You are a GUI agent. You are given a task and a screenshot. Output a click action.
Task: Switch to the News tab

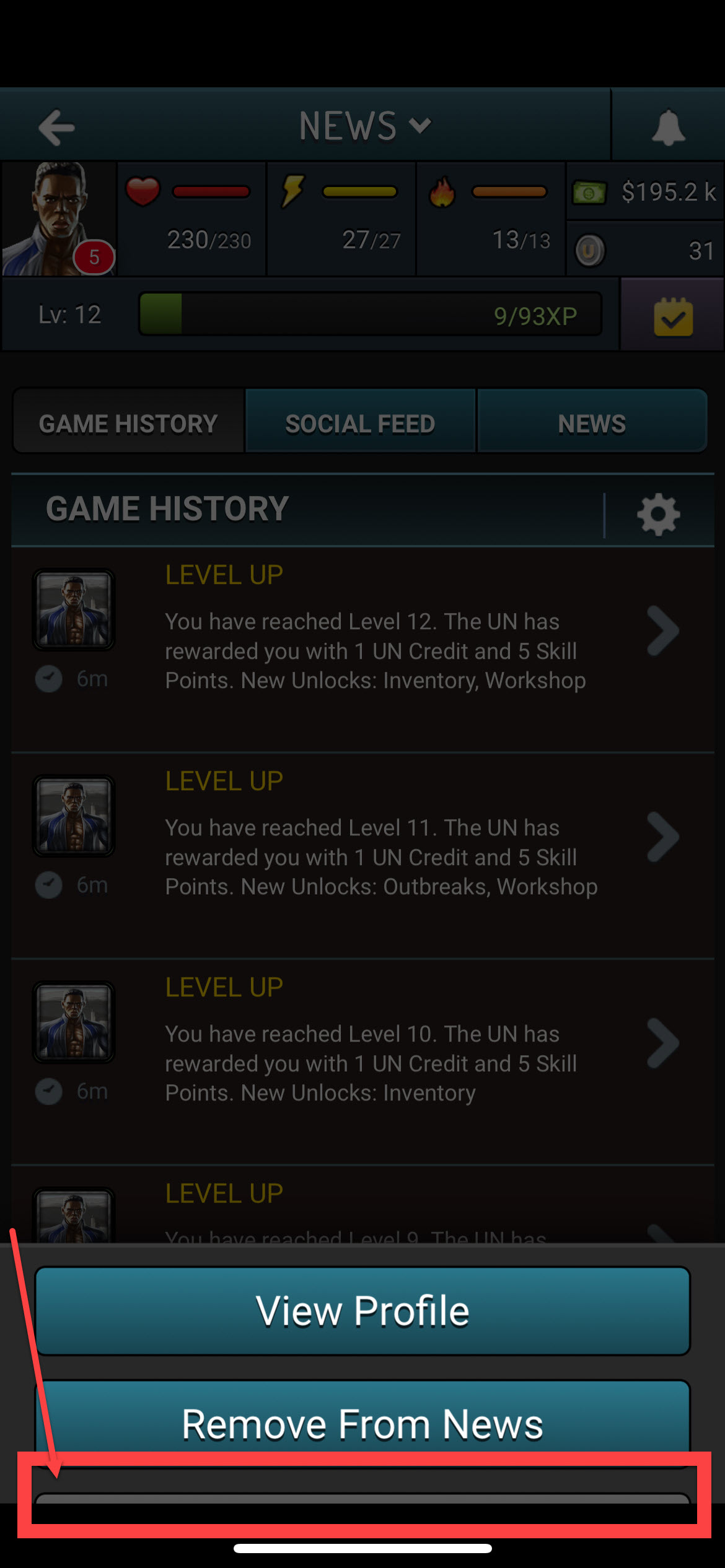(592, 424)
